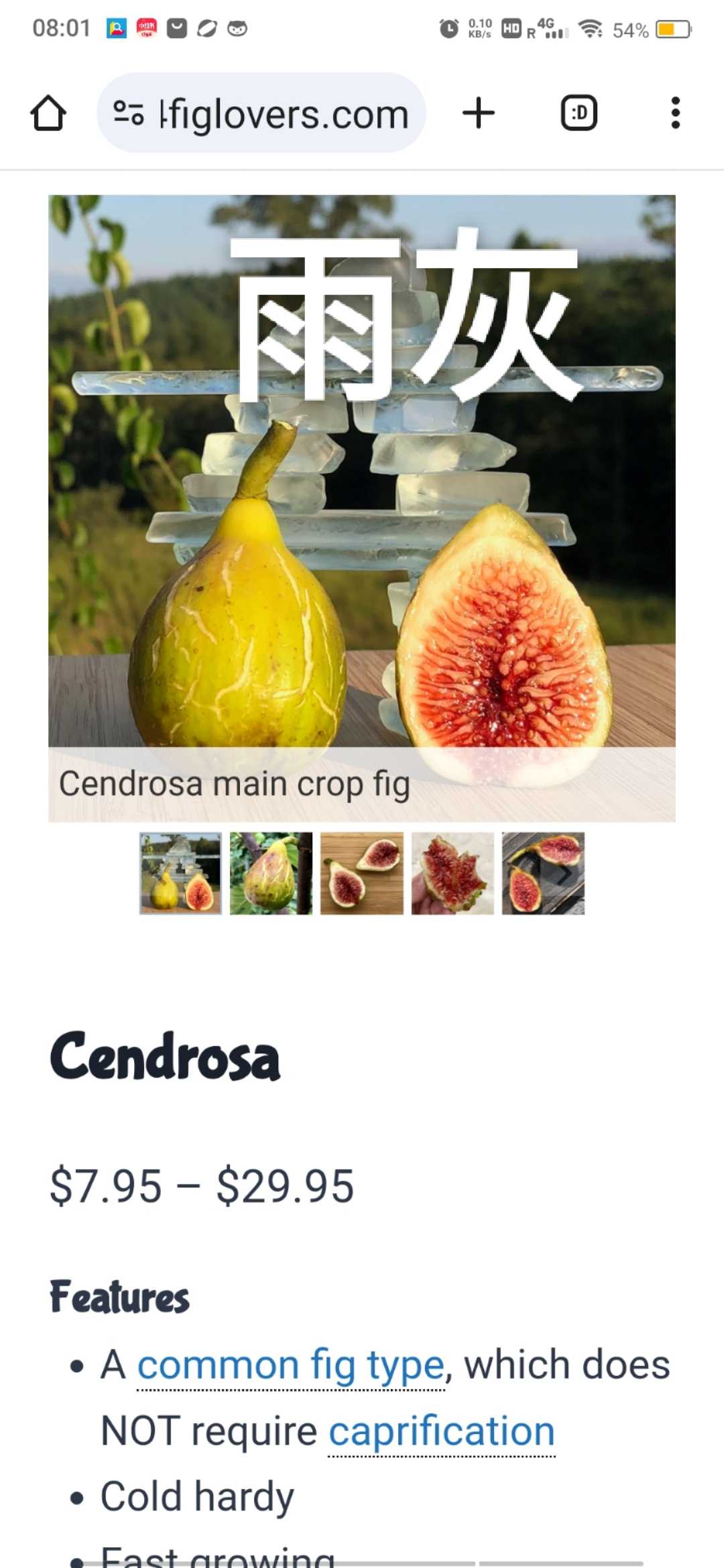
Task: Open the browser overflow menu
Action: [x=676, y=113]
